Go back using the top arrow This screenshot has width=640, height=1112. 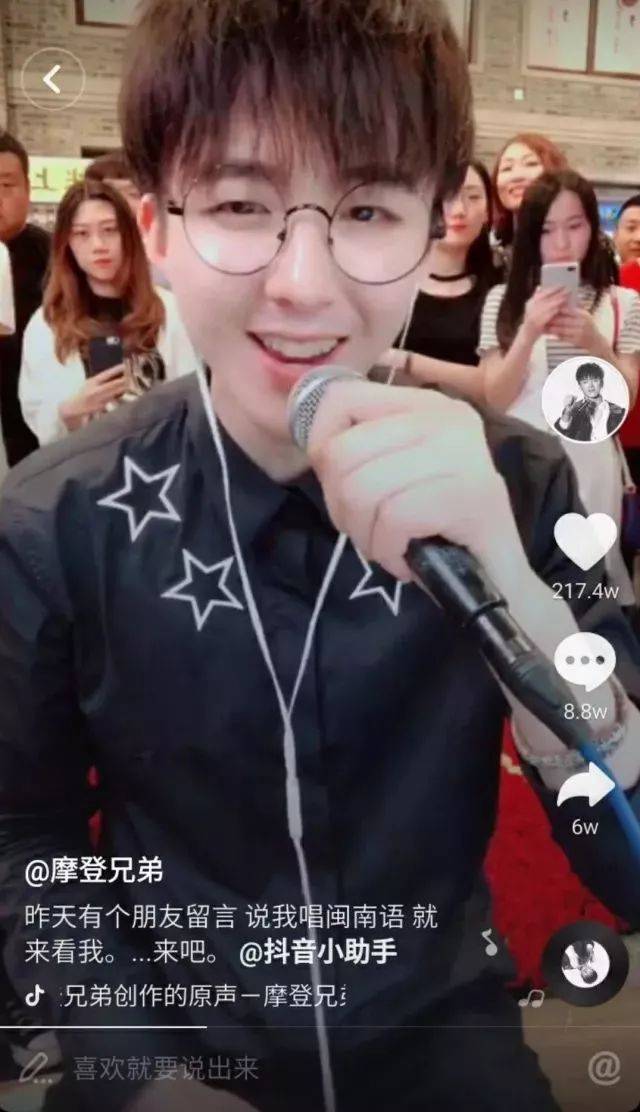click(x=52, y=80)
